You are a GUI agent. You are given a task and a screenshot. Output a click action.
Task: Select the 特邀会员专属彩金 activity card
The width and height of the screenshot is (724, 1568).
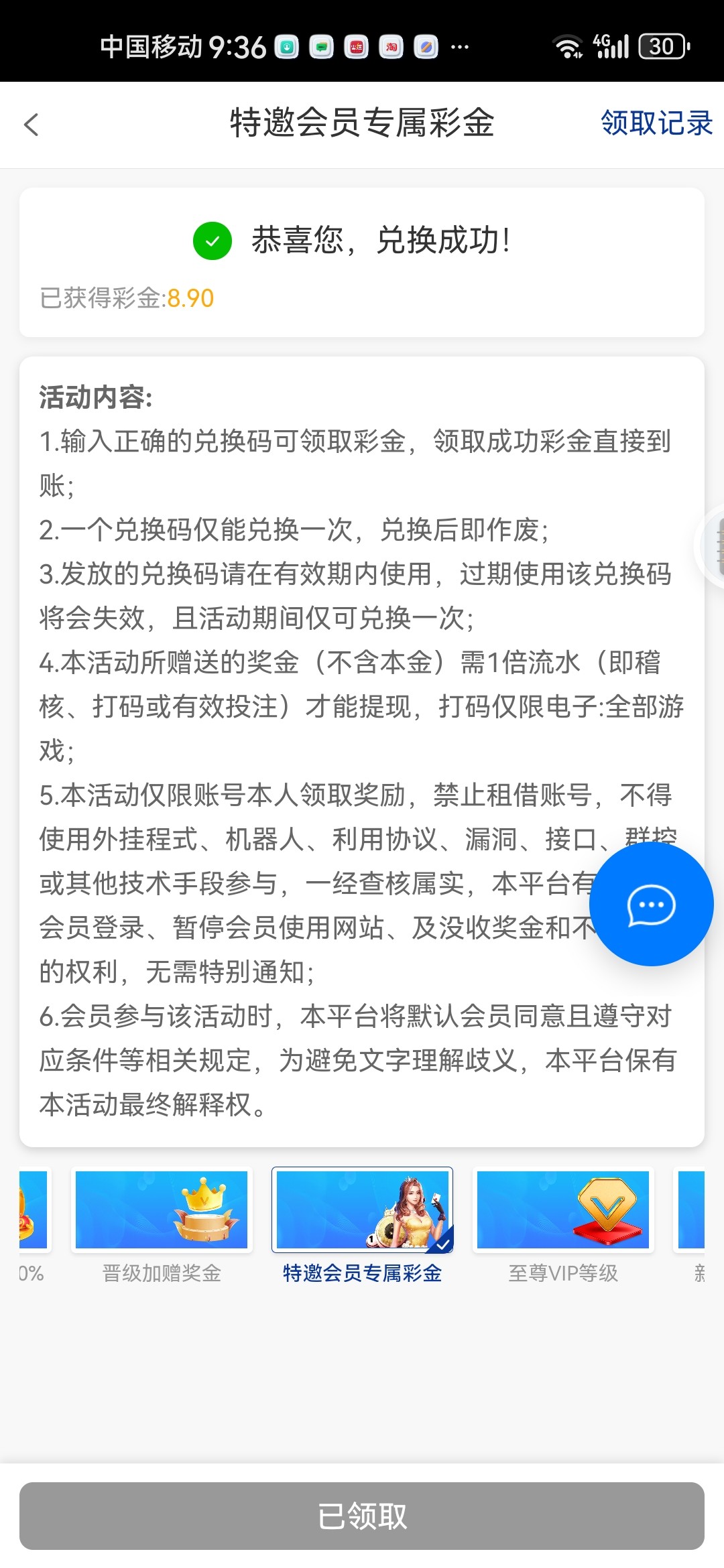tap(362, 1226)
